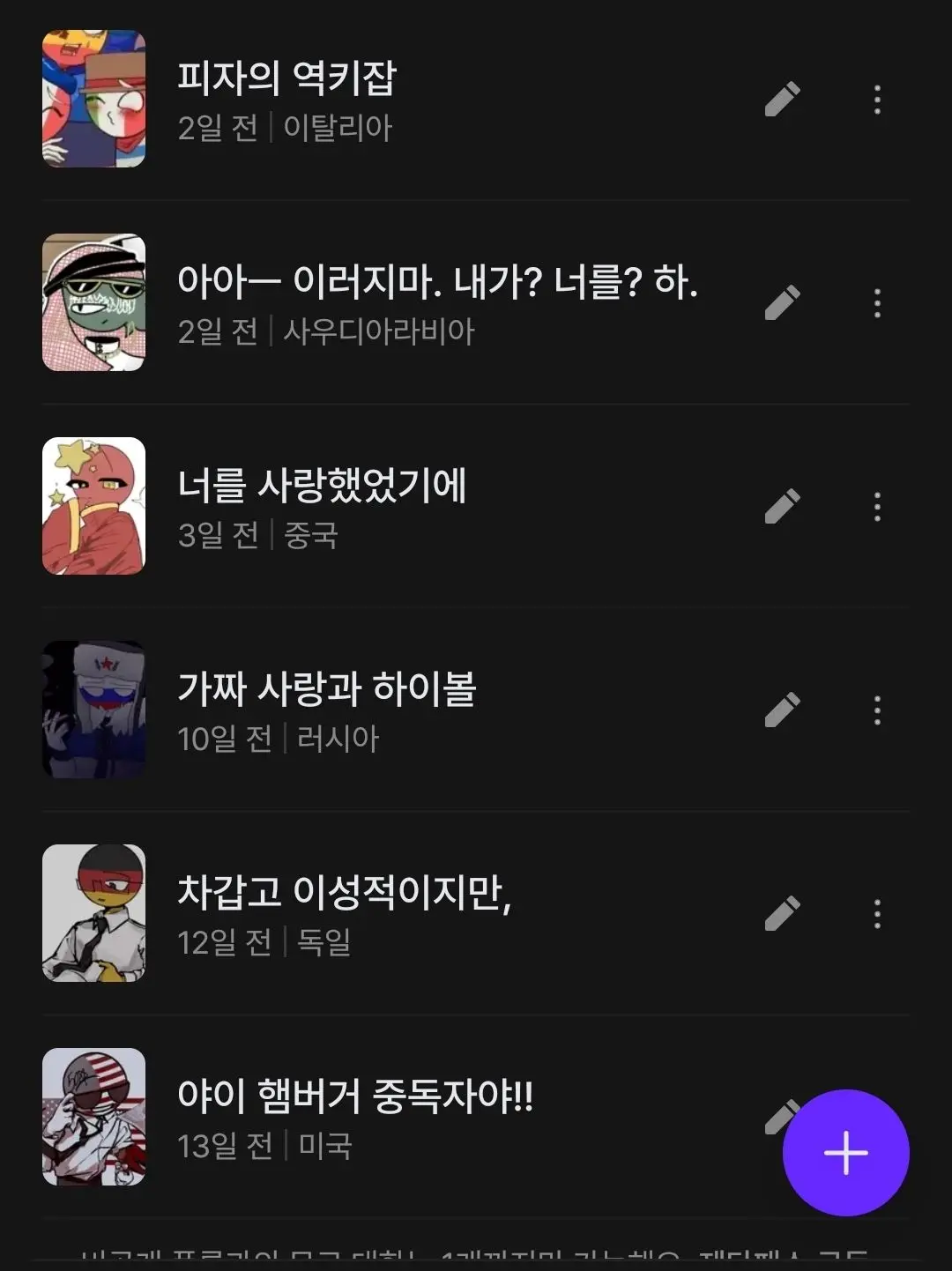952x1271 pixels.
Task: Edit the 피자의 역키잡 entry
Action: coord(782,99)
